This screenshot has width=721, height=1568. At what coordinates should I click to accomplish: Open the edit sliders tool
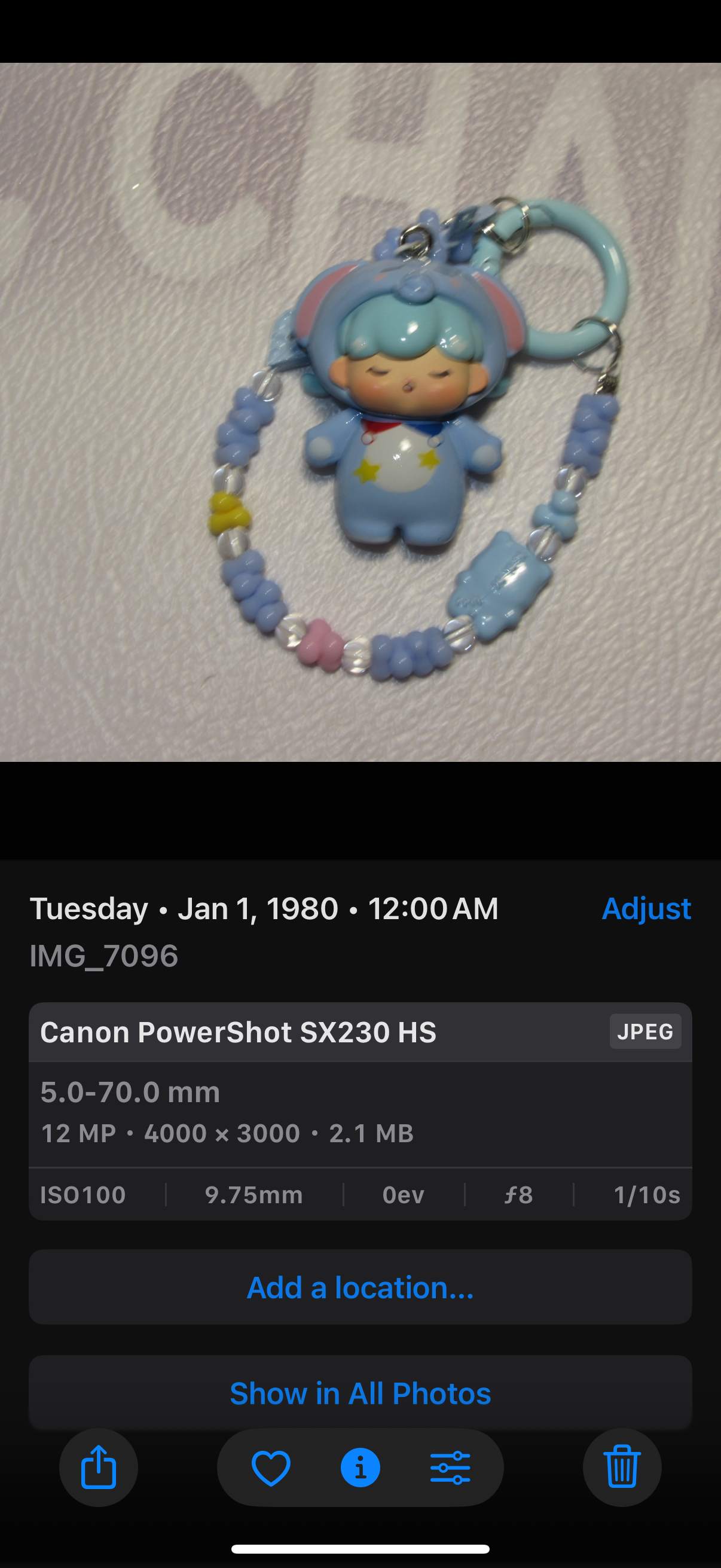tap(450, 1468)
